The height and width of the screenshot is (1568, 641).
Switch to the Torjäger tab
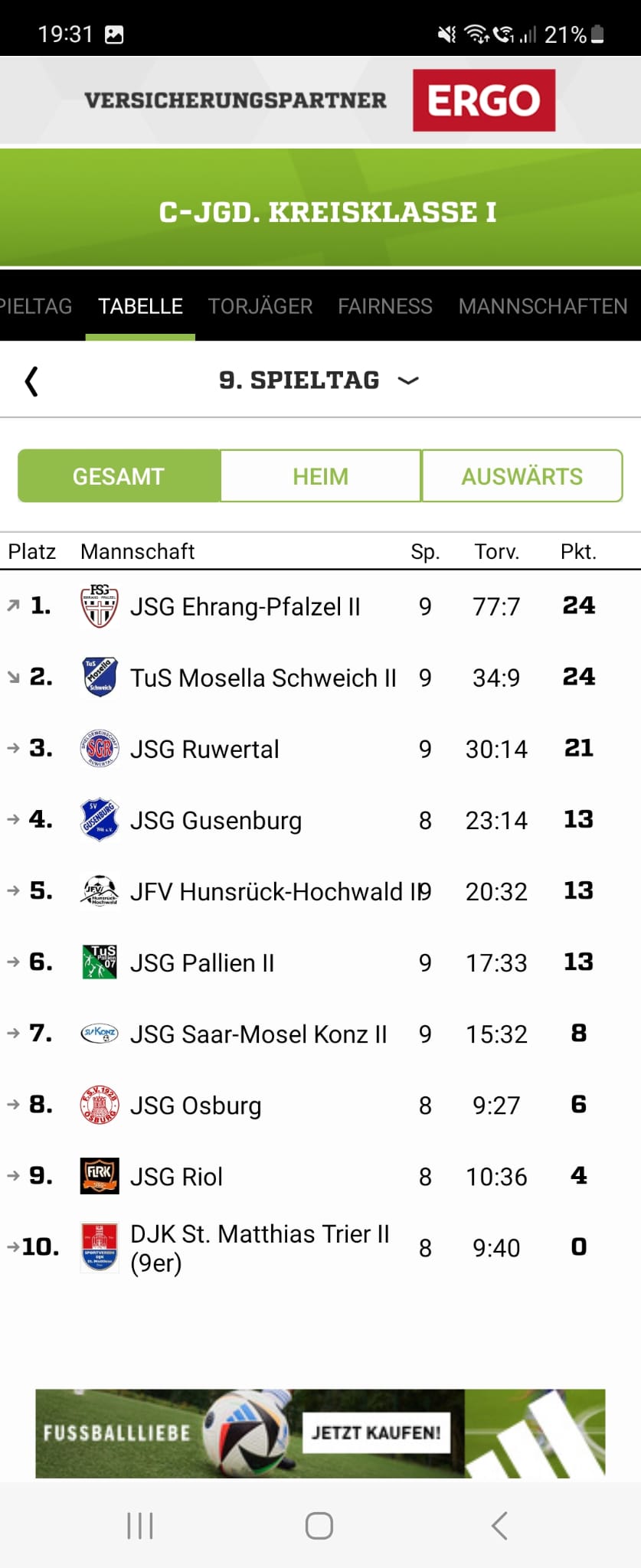[x=260, y=306]
